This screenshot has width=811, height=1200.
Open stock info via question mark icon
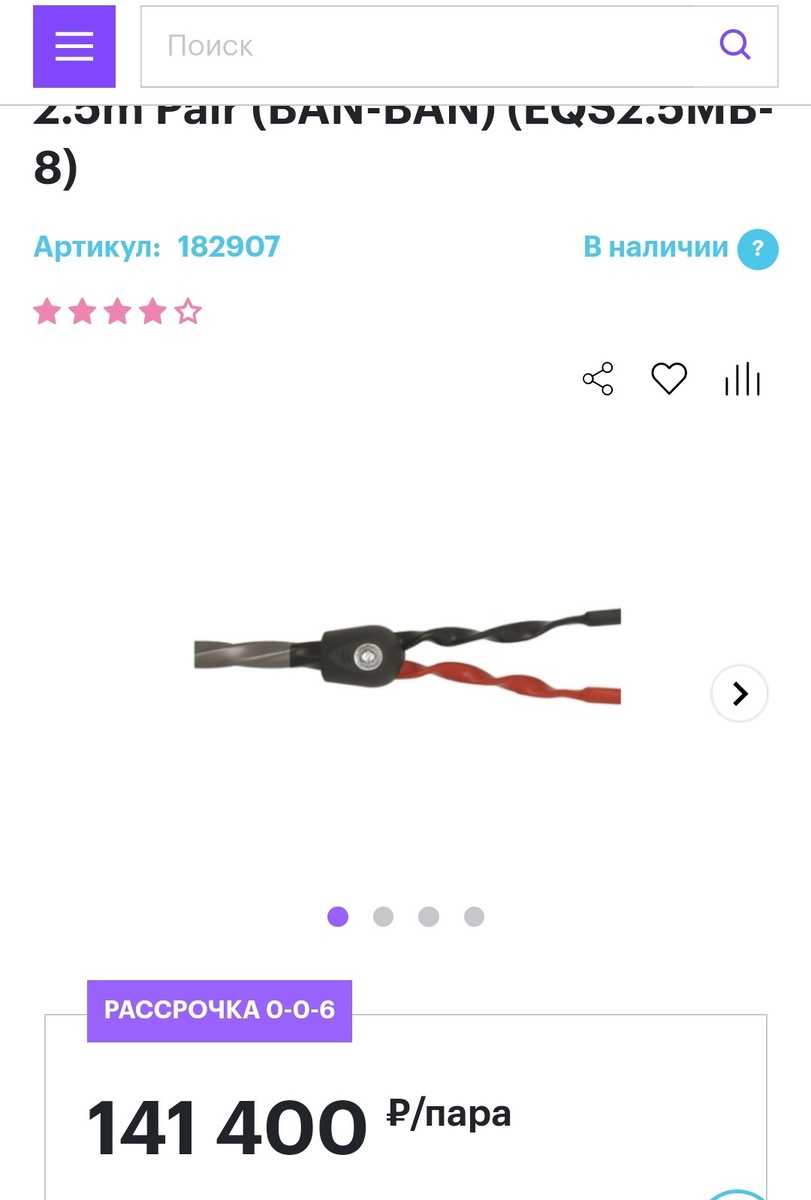click(757, 249)
